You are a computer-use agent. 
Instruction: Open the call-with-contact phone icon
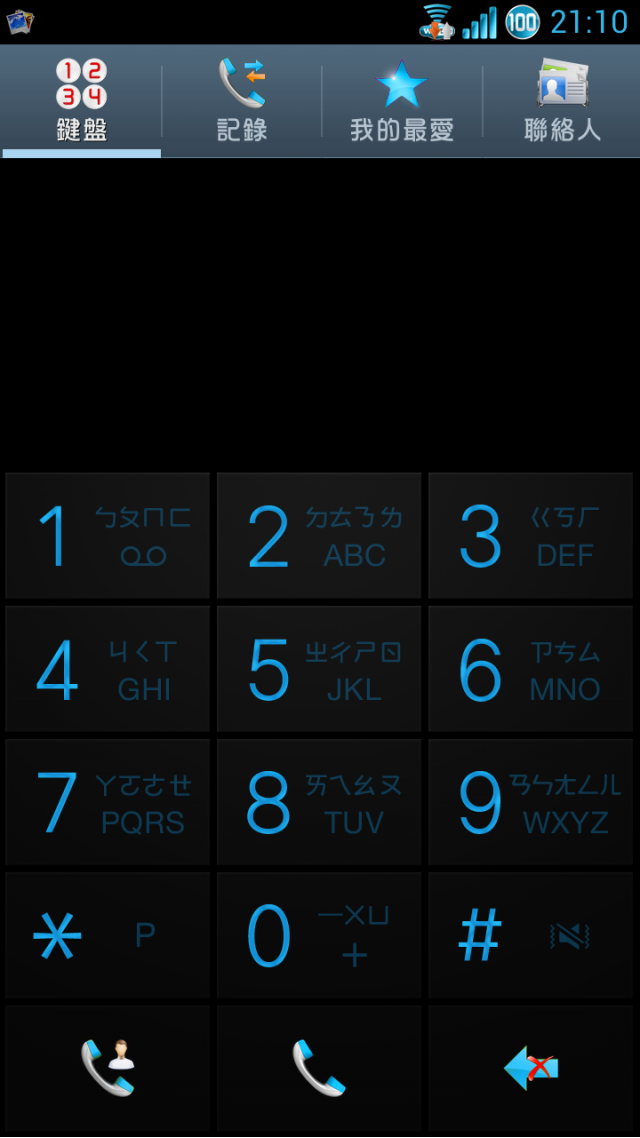pos(107,1068)
